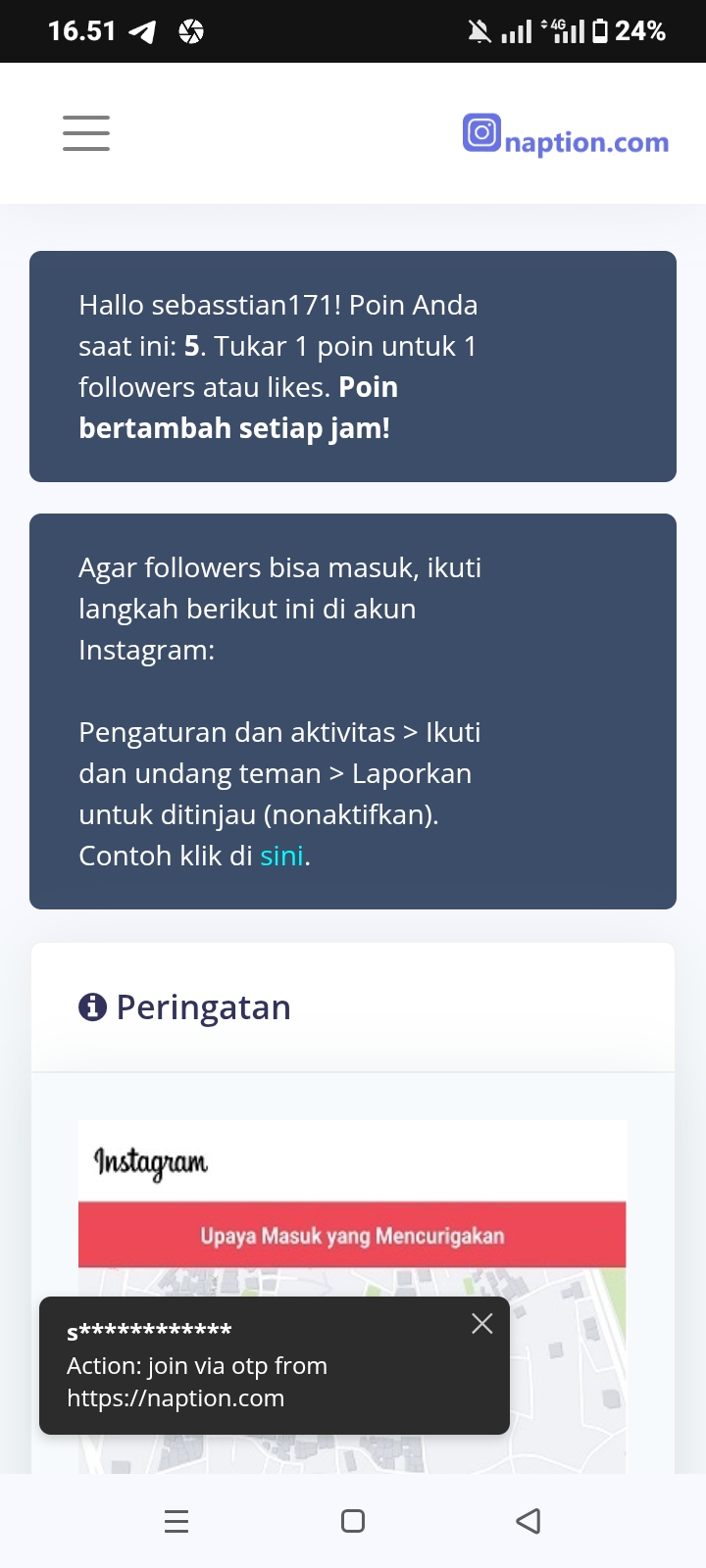Open the "sini" example link
Image resolution: width=706 pixels, height=1568 pixels.
point(281,857)
